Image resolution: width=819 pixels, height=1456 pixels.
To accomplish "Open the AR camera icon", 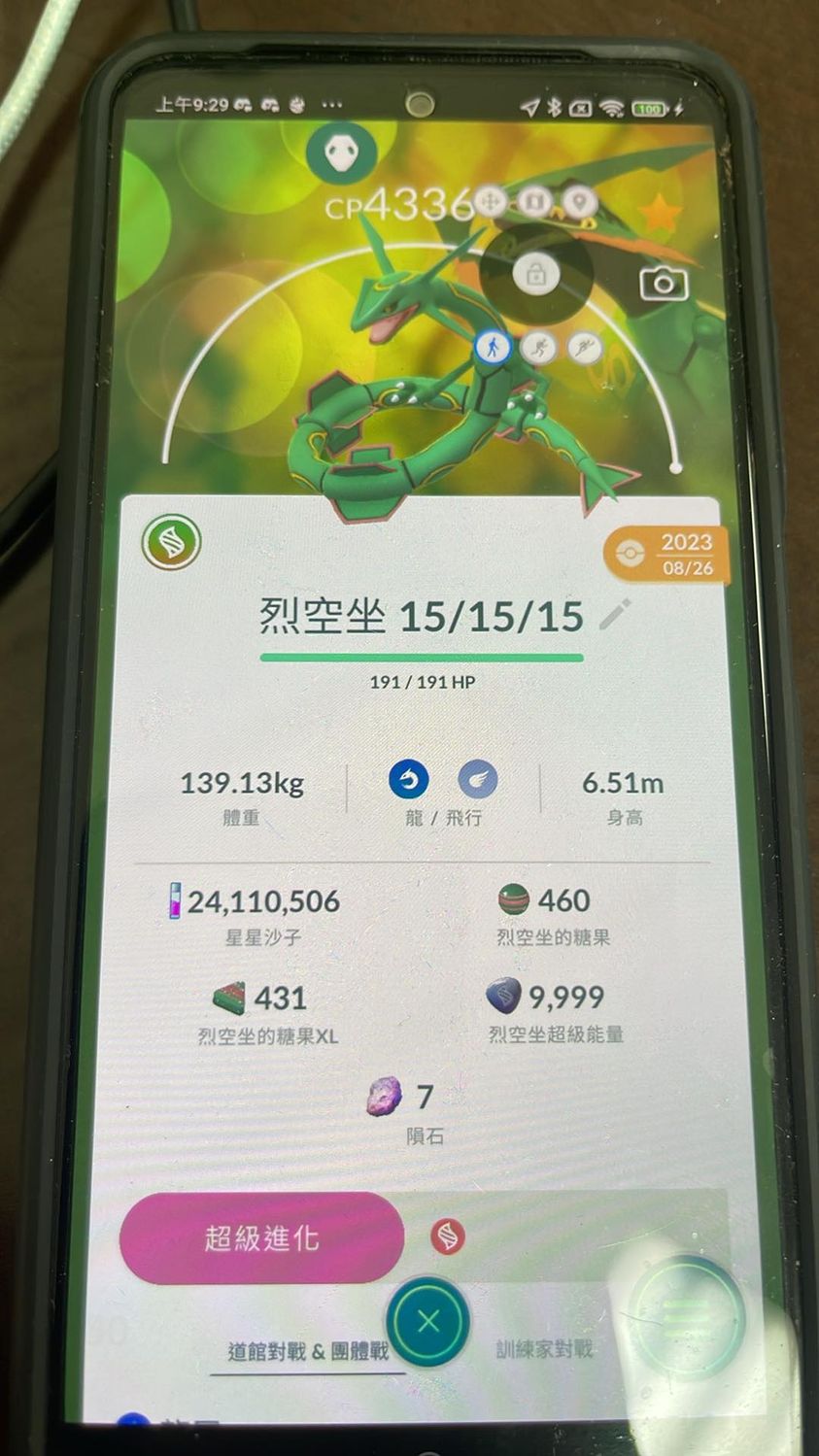I will (x=664, y=283).
